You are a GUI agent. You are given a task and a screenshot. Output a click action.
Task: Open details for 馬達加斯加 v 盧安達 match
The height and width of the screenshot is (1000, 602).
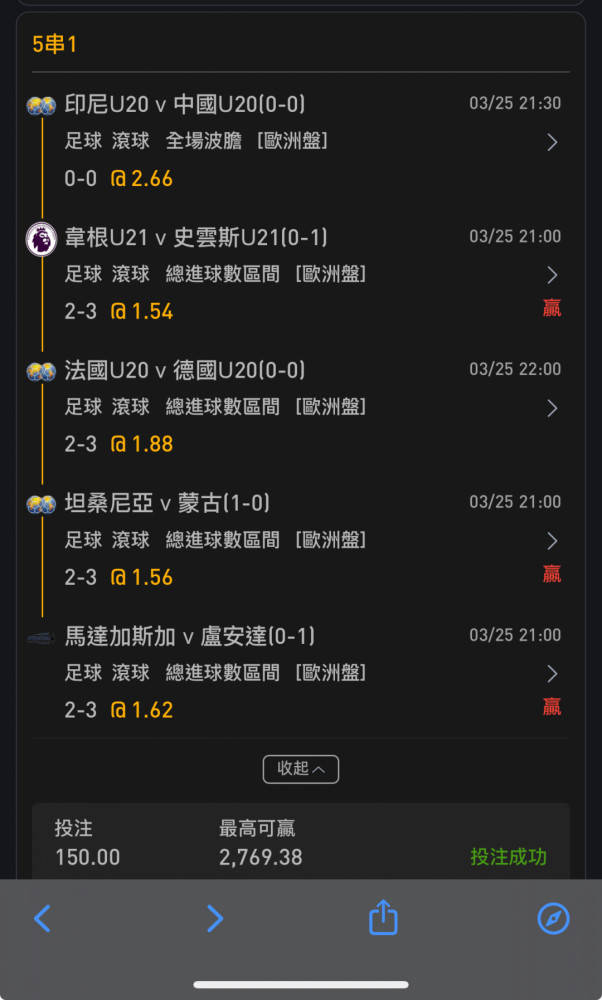[x=552, y=674]
